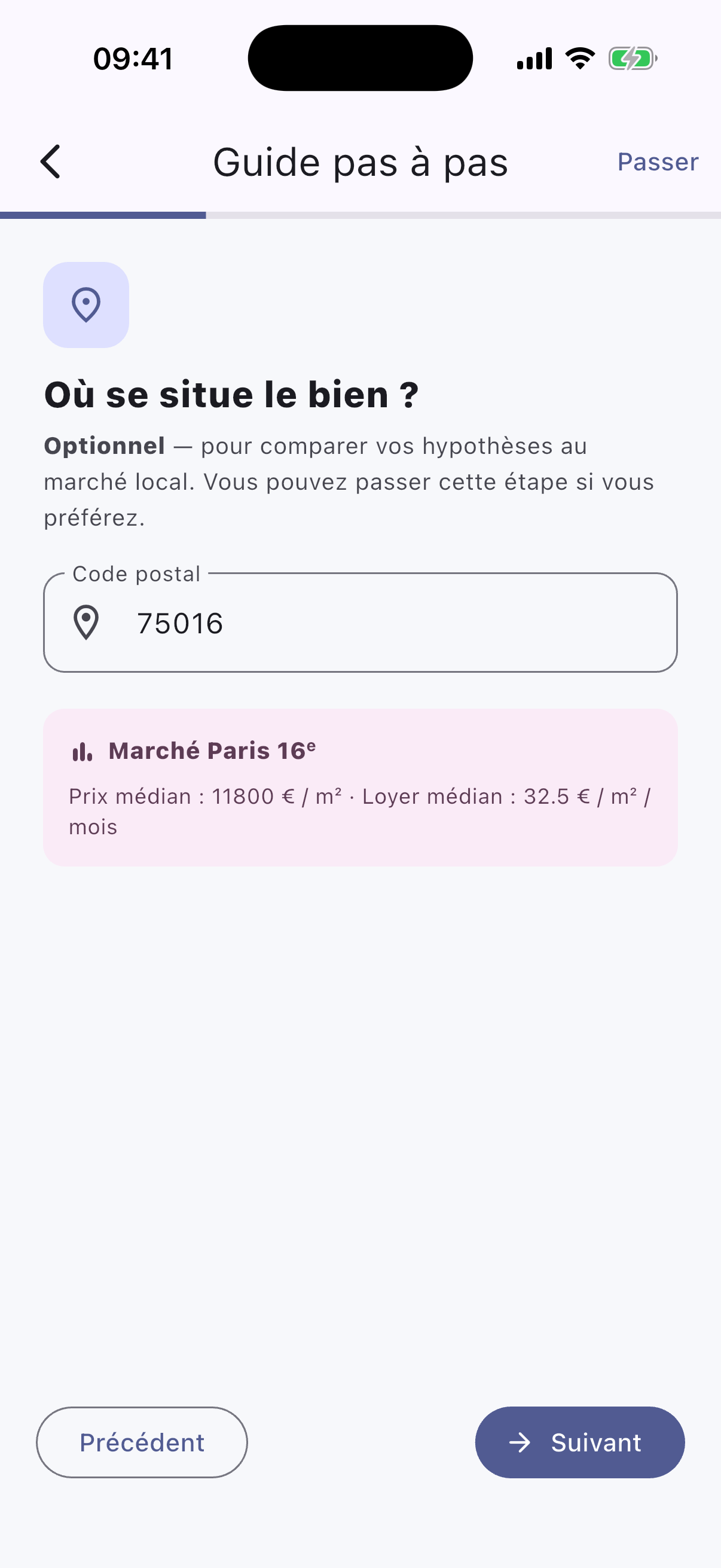Viewport: 721px width, 1568px height.
Task: Select the postal code value 75016
Action: click(179, 622)
